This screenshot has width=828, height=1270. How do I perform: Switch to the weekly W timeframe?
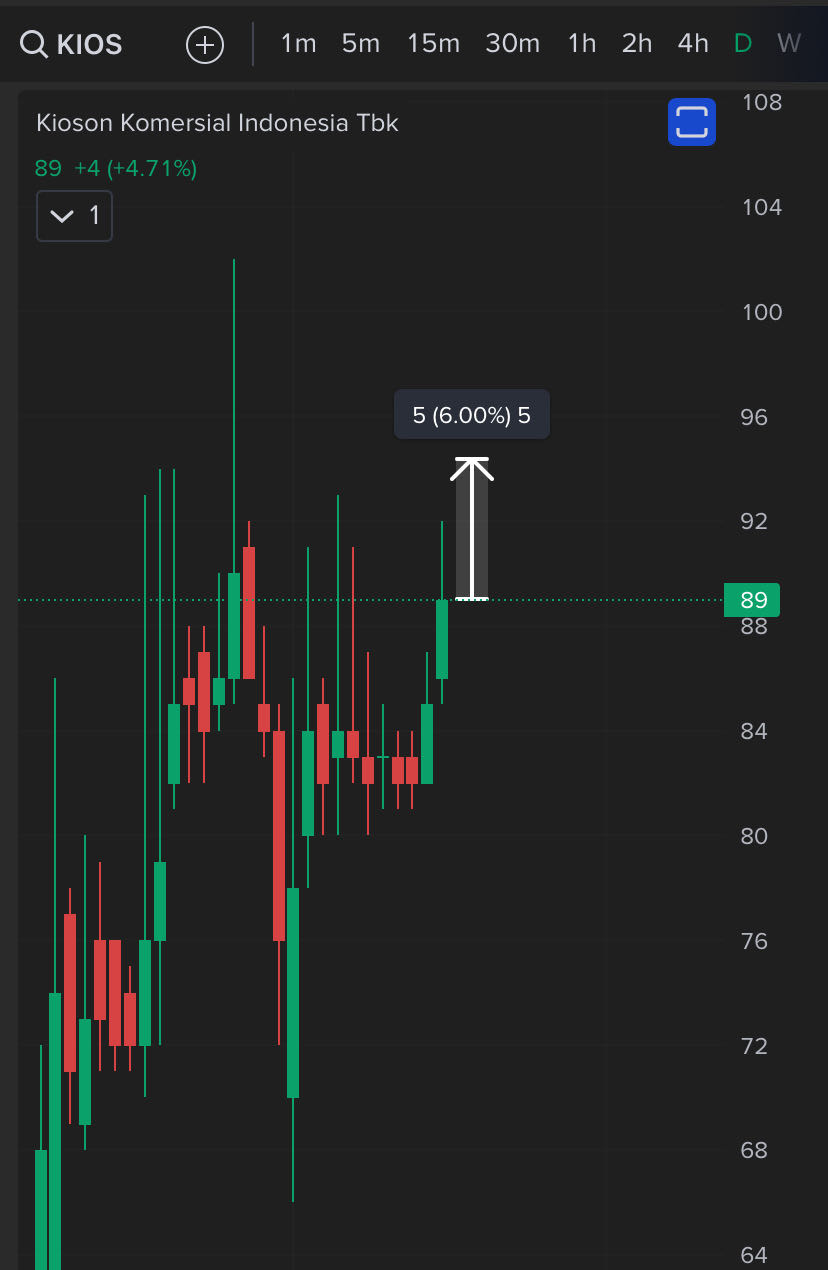(789, 44)
